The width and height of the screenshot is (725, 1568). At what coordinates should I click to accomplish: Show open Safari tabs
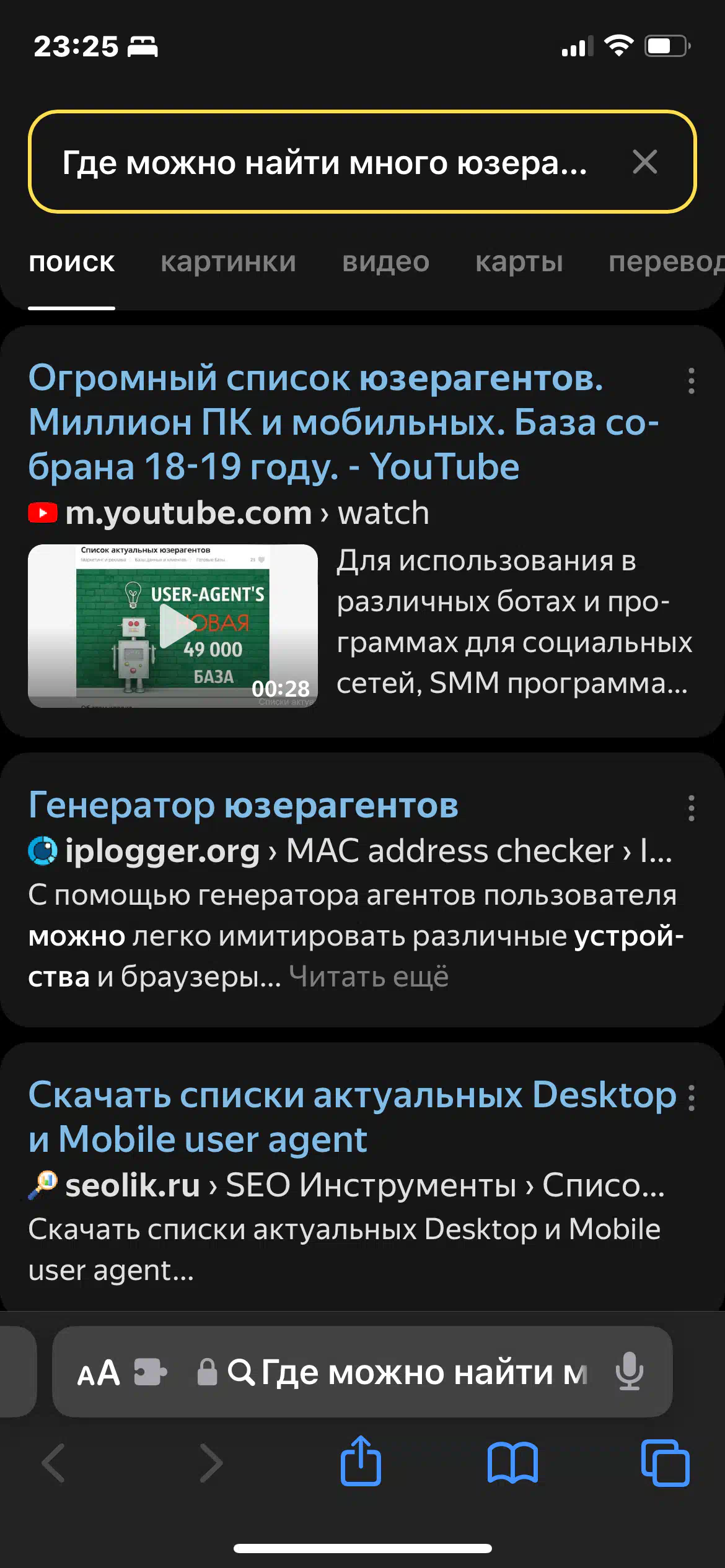click(x=665, y=1463)
